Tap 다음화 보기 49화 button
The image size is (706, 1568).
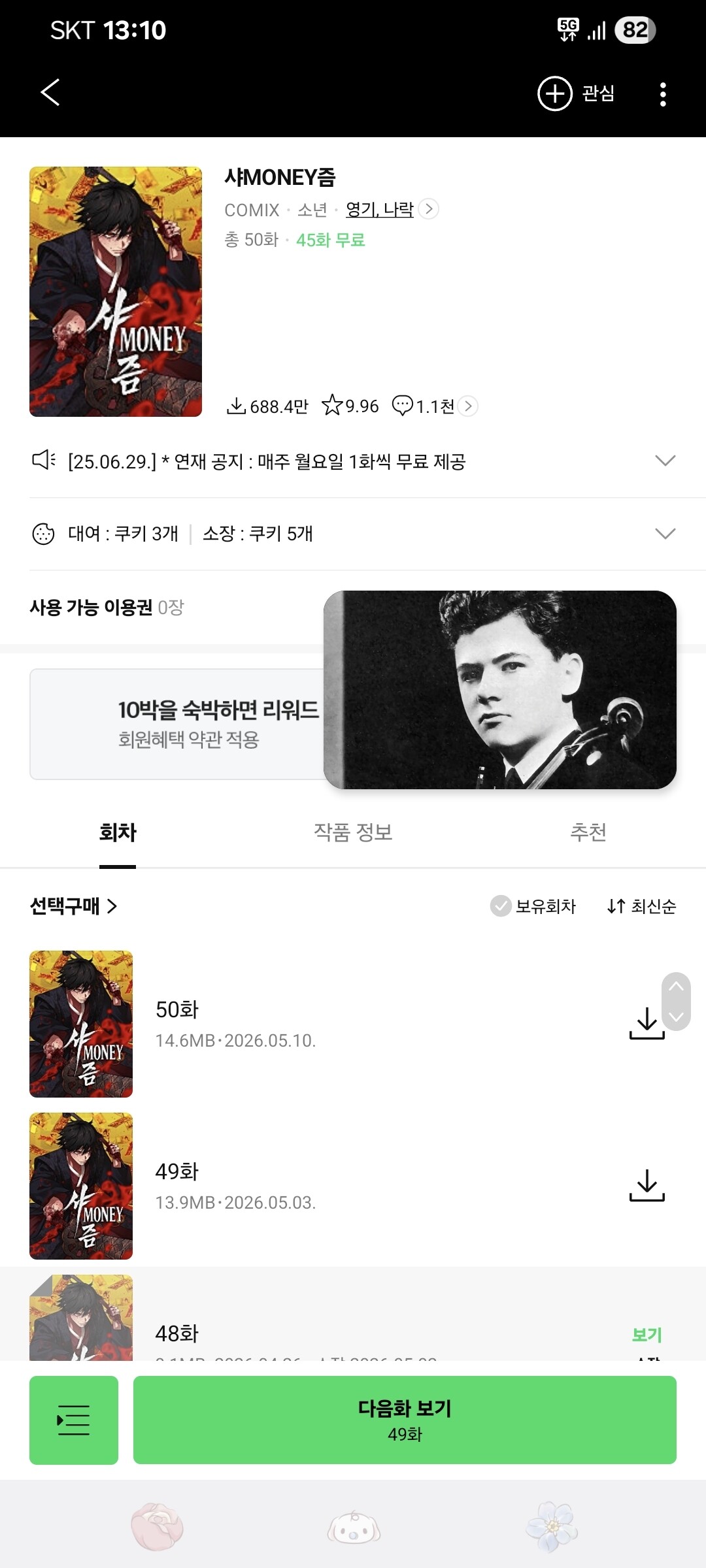click(x=405, y=1420)
